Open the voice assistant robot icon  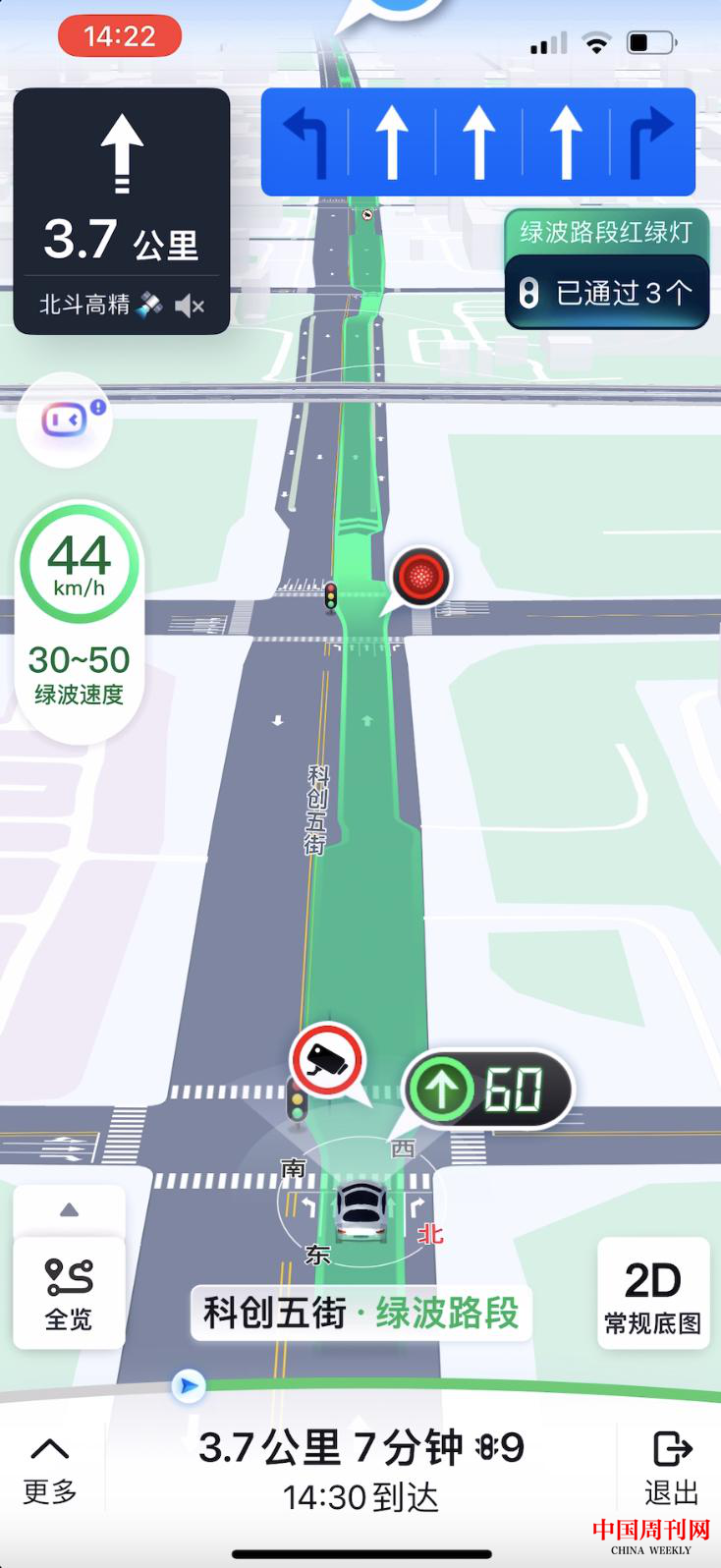[65, 420]
